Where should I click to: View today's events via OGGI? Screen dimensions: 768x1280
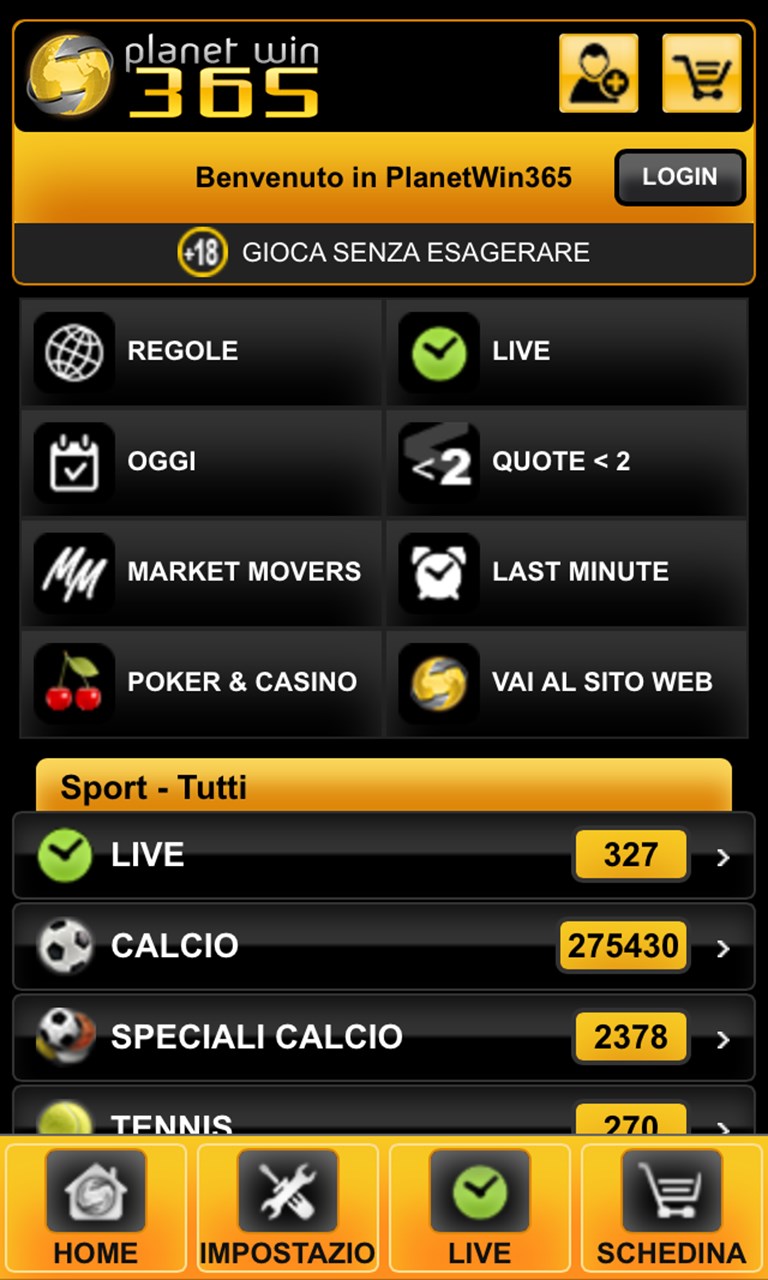(x=201, y=461)
